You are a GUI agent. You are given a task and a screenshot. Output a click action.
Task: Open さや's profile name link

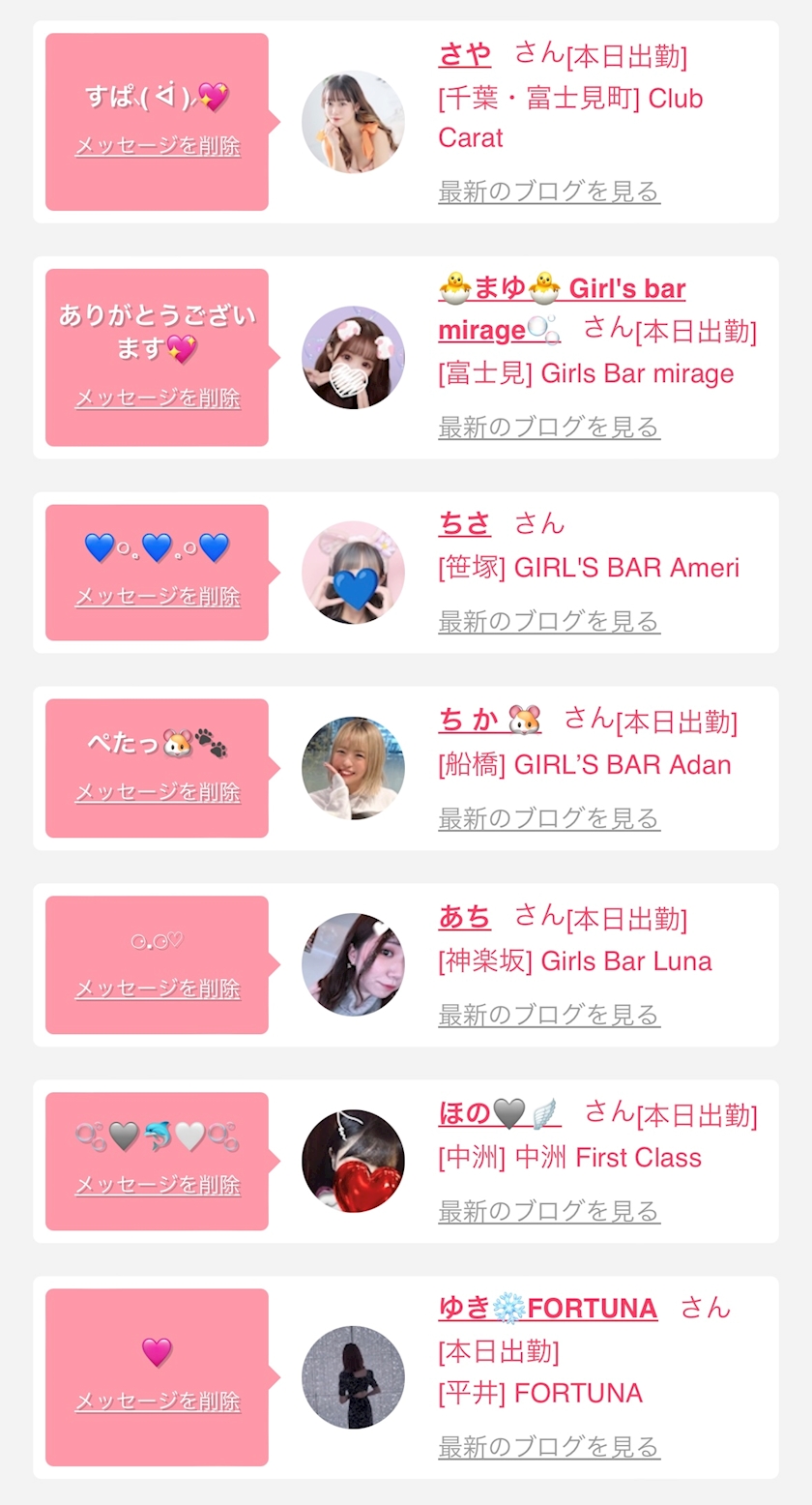464,54
